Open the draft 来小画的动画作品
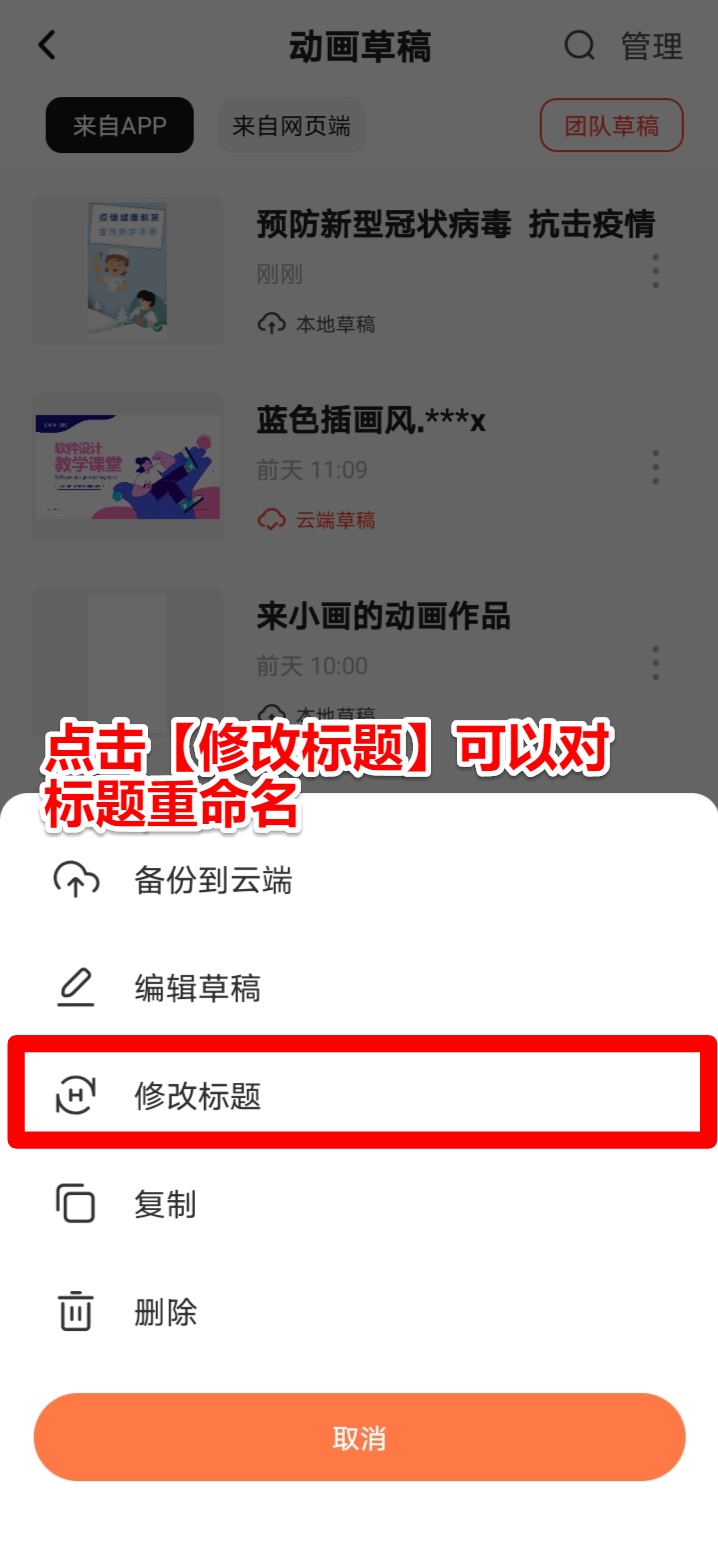718x1548 pixels. [383, 617]
